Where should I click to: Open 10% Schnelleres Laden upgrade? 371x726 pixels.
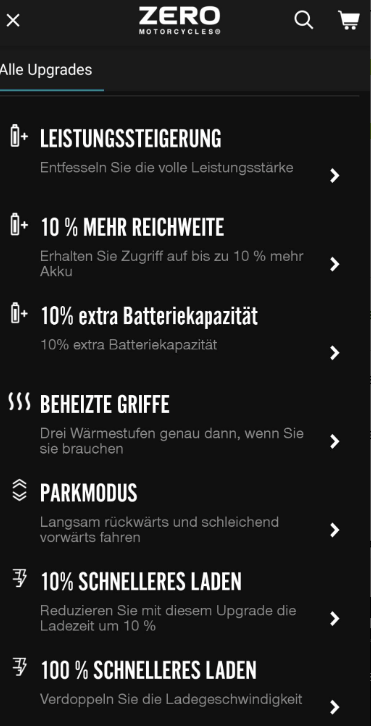pyautogui.click(x=175, y=600)
